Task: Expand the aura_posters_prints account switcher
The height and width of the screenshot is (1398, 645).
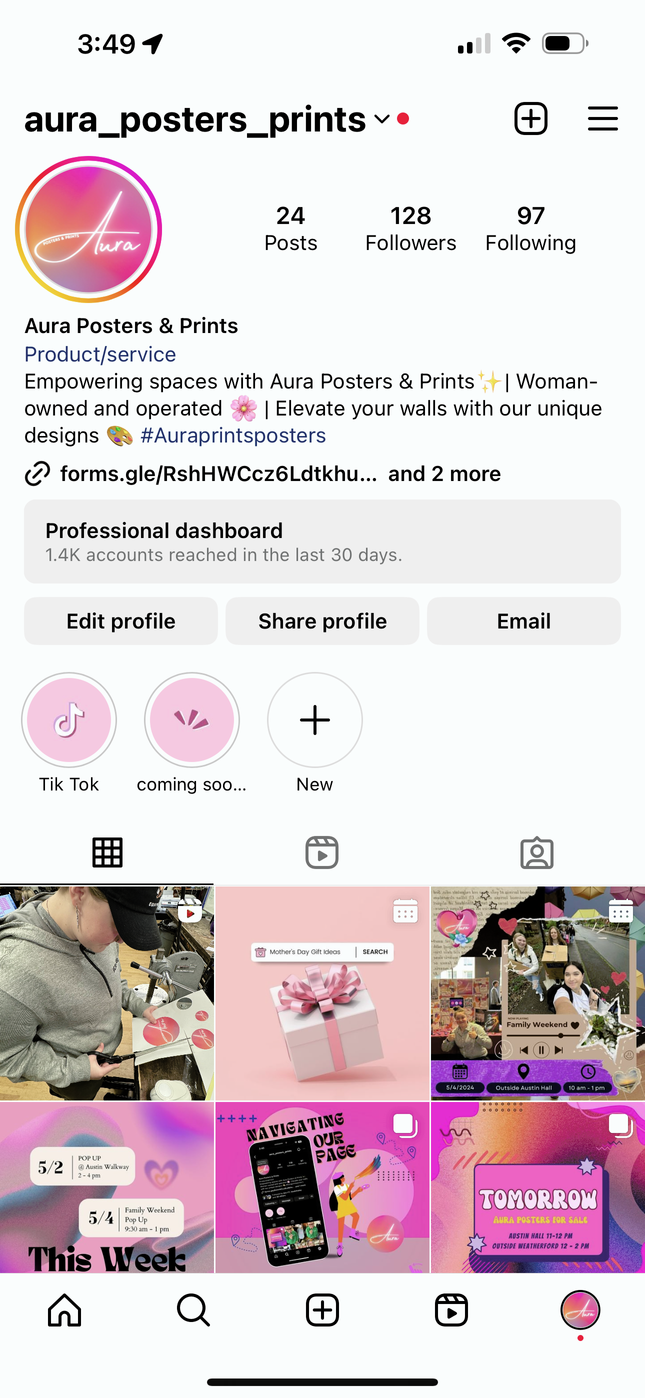Action: click(x=381, y=120)
